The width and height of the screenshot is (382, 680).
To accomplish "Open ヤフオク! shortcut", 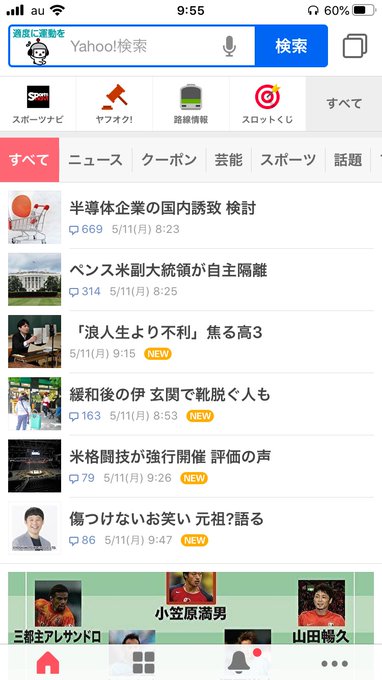I will tap(114, 104).
